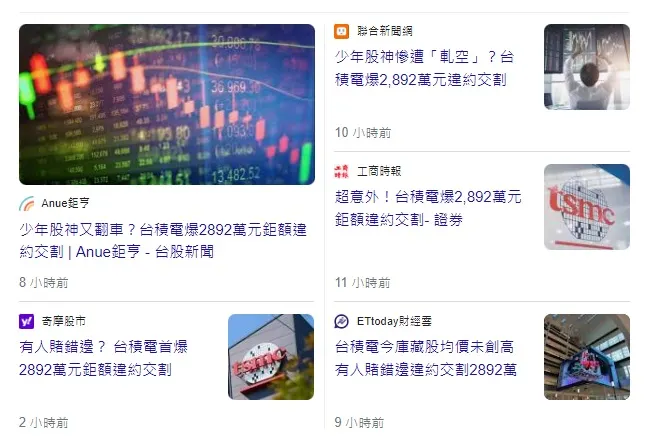Tap the thumbnail beside ETtoday財經雲 story
The image size is (650, 441).
(586, 357)
